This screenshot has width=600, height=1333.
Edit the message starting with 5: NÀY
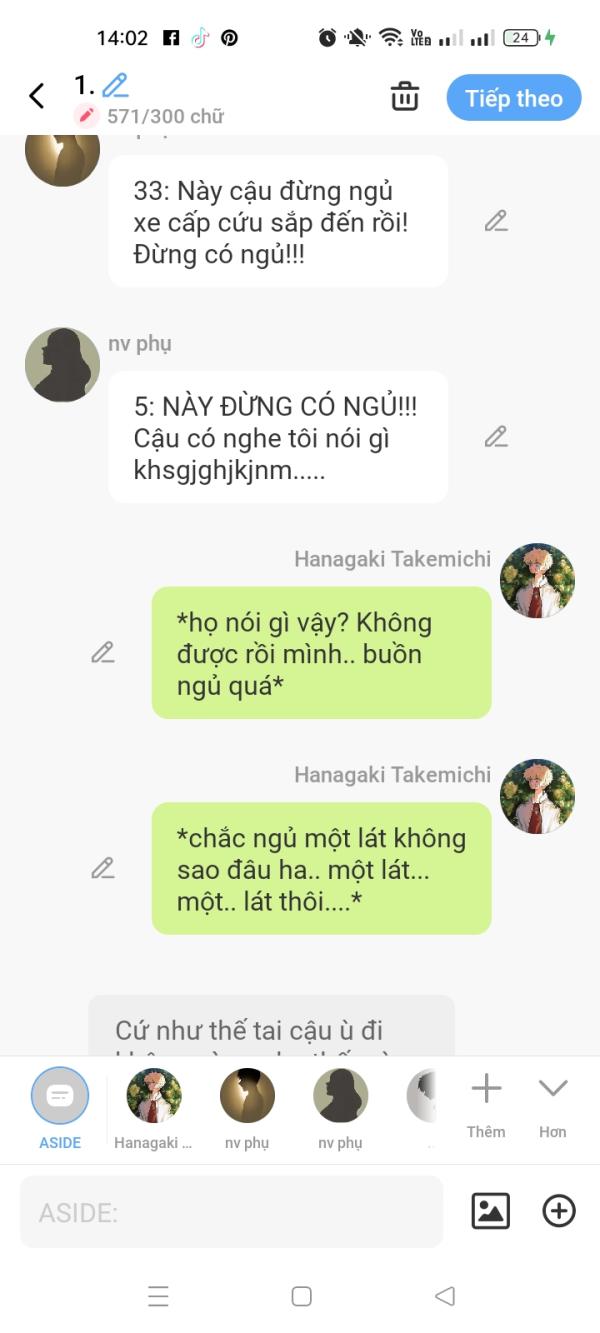pyautogui.click(x=496, y=437)
